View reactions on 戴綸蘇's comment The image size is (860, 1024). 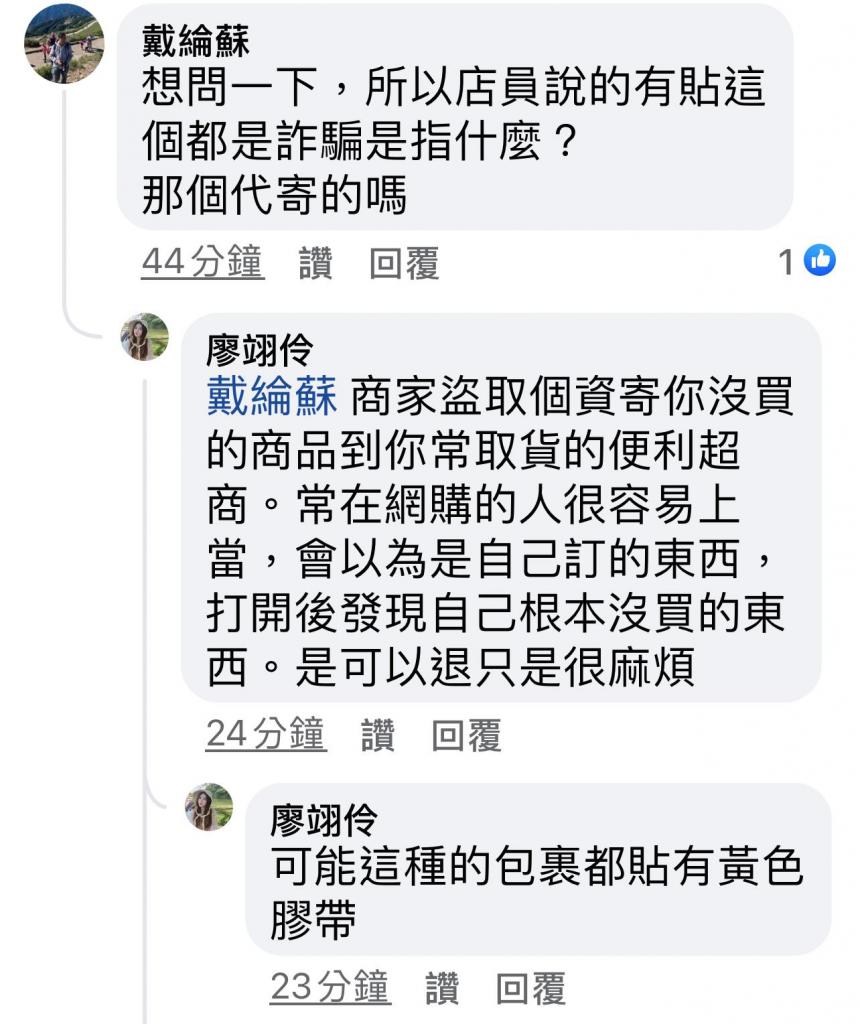tap(808, 262)
